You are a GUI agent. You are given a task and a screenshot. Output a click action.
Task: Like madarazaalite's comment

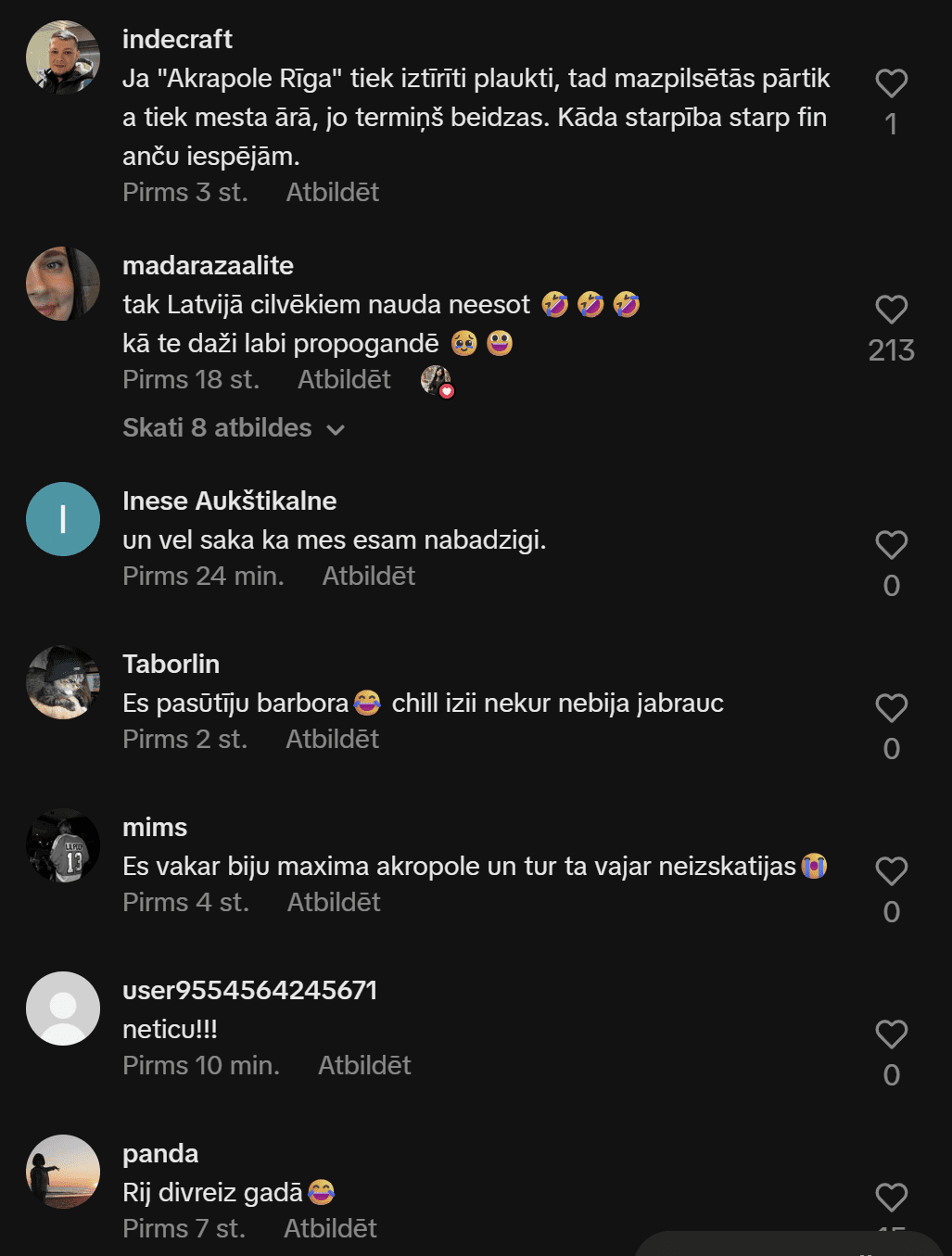click(891, 310)
